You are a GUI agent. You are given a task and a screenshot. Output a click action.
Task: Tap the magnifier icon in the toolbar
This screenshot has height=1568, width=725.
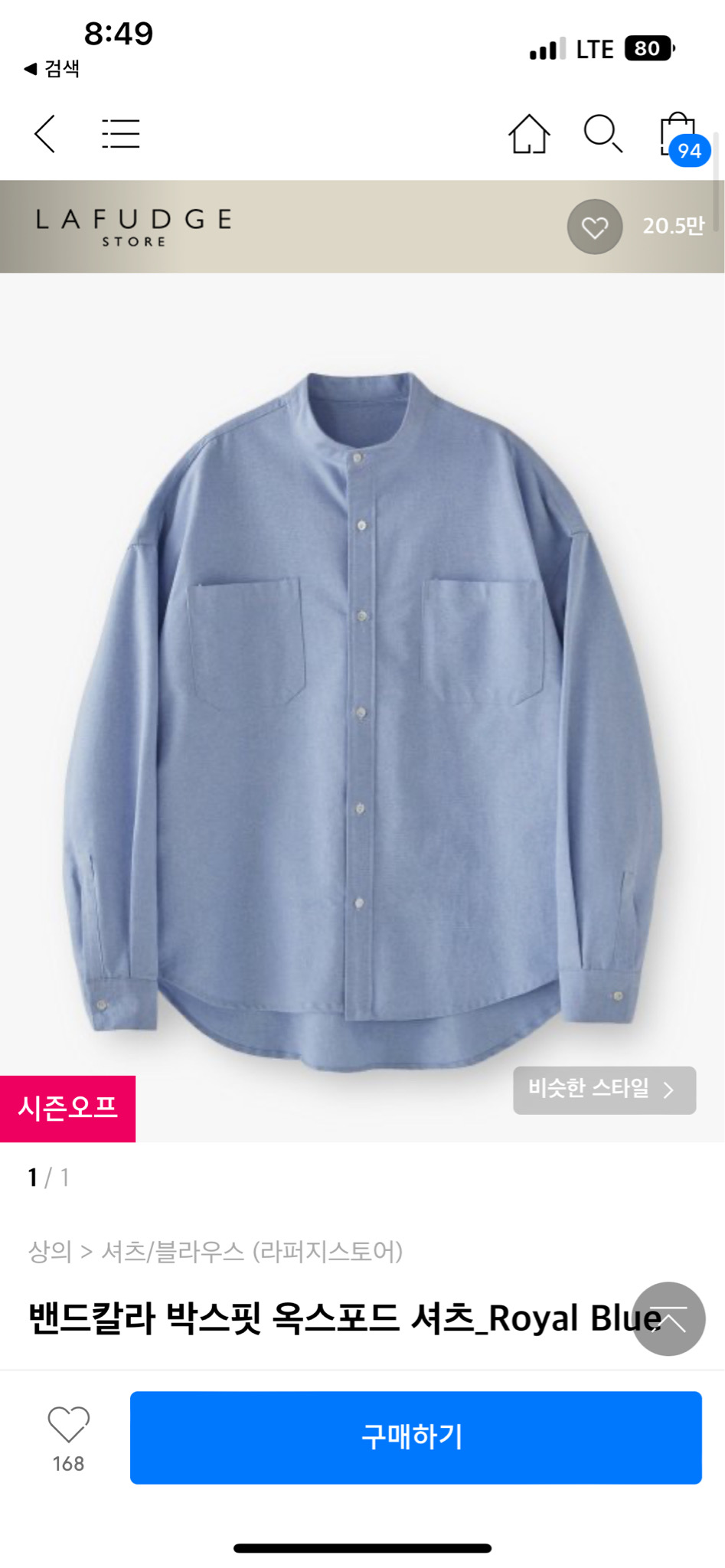tap(604, 134)
